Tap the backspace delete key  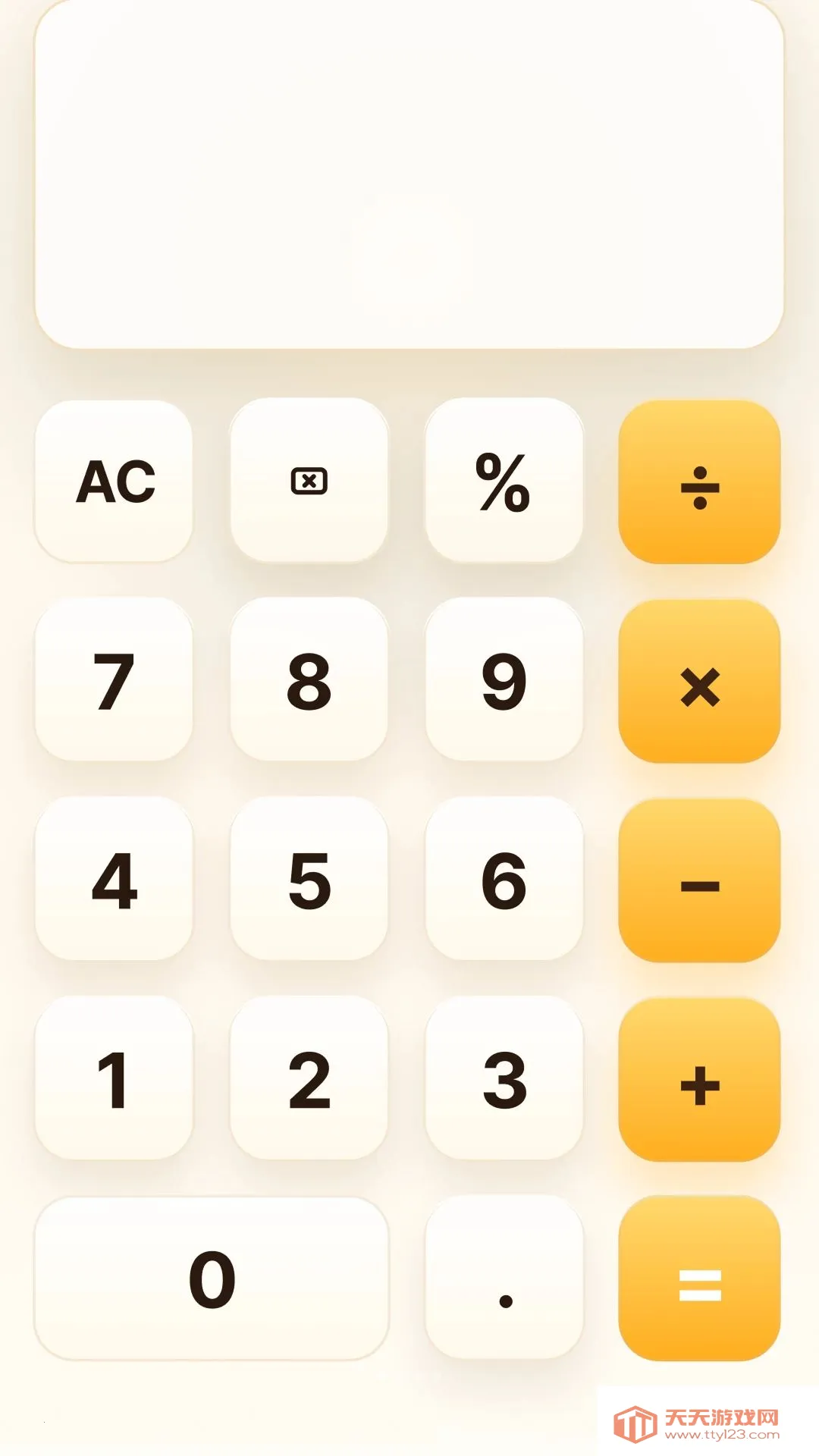pos(309,480)
